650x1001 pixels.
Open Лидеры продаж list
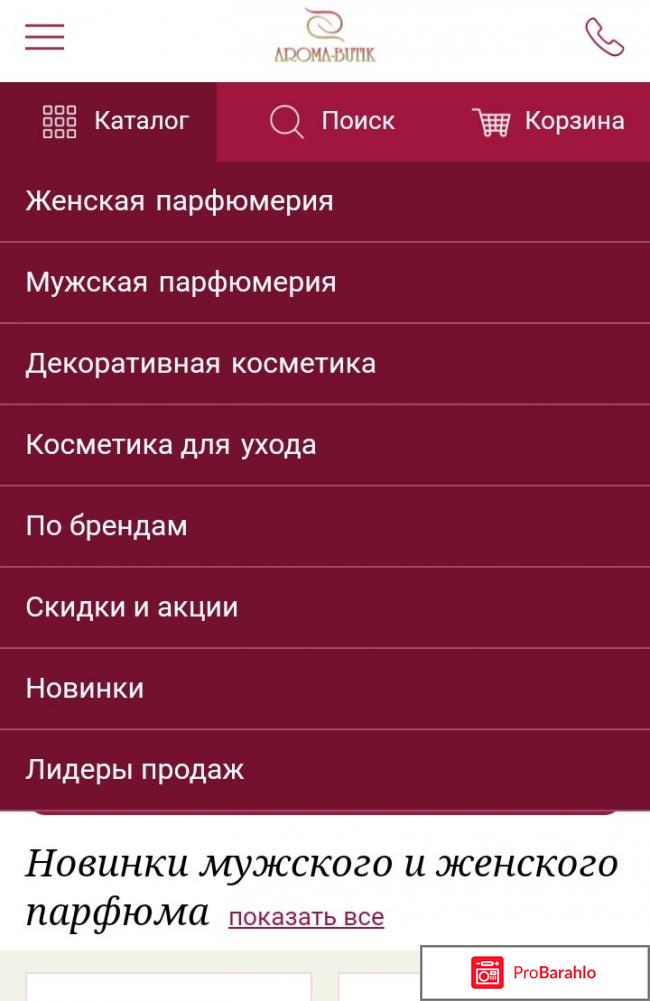click(x=135, y=770)
